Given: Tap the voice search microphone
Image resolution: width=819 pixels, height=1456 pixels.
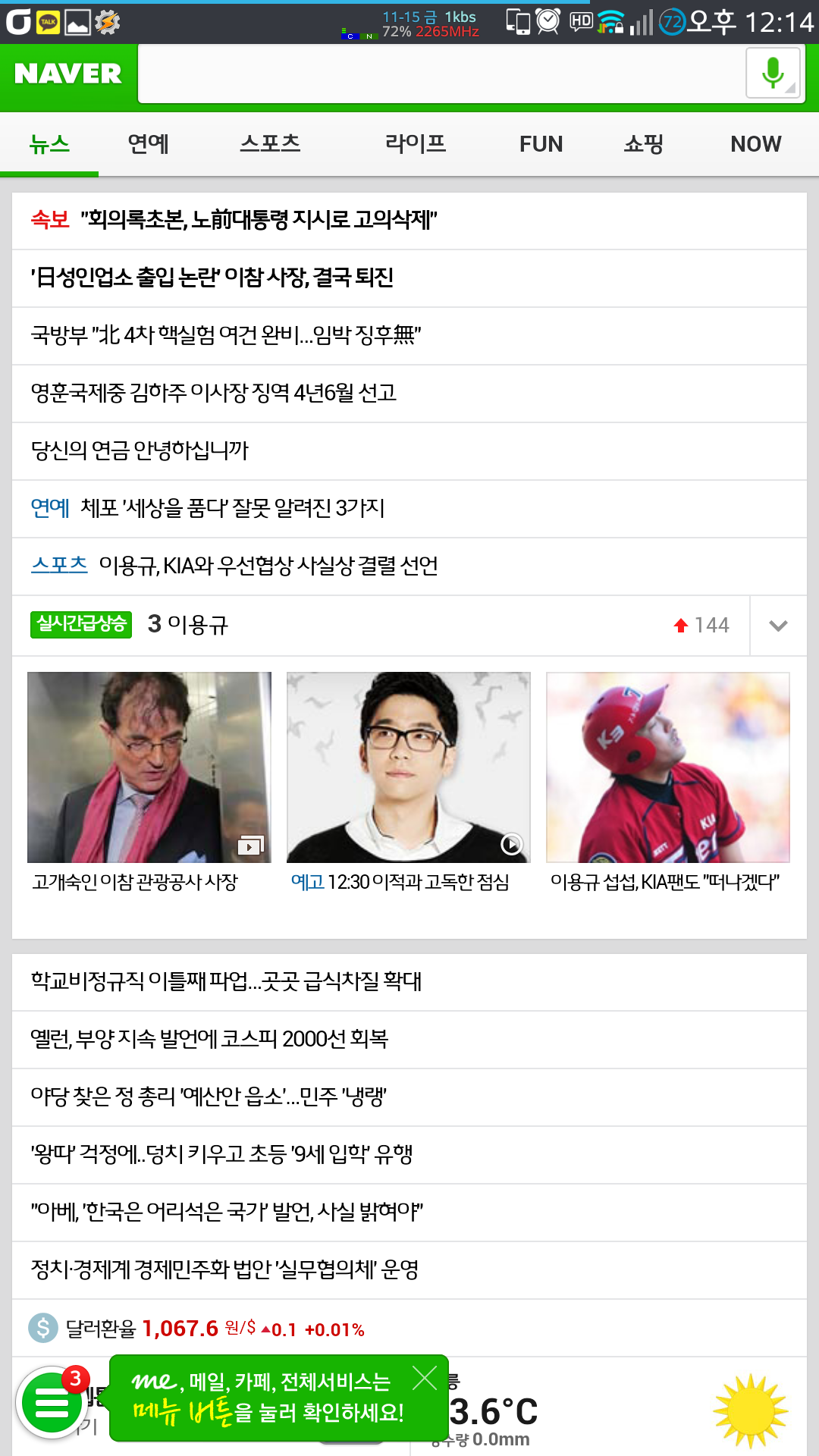Looking at the screenshot, I should [773, 74].
